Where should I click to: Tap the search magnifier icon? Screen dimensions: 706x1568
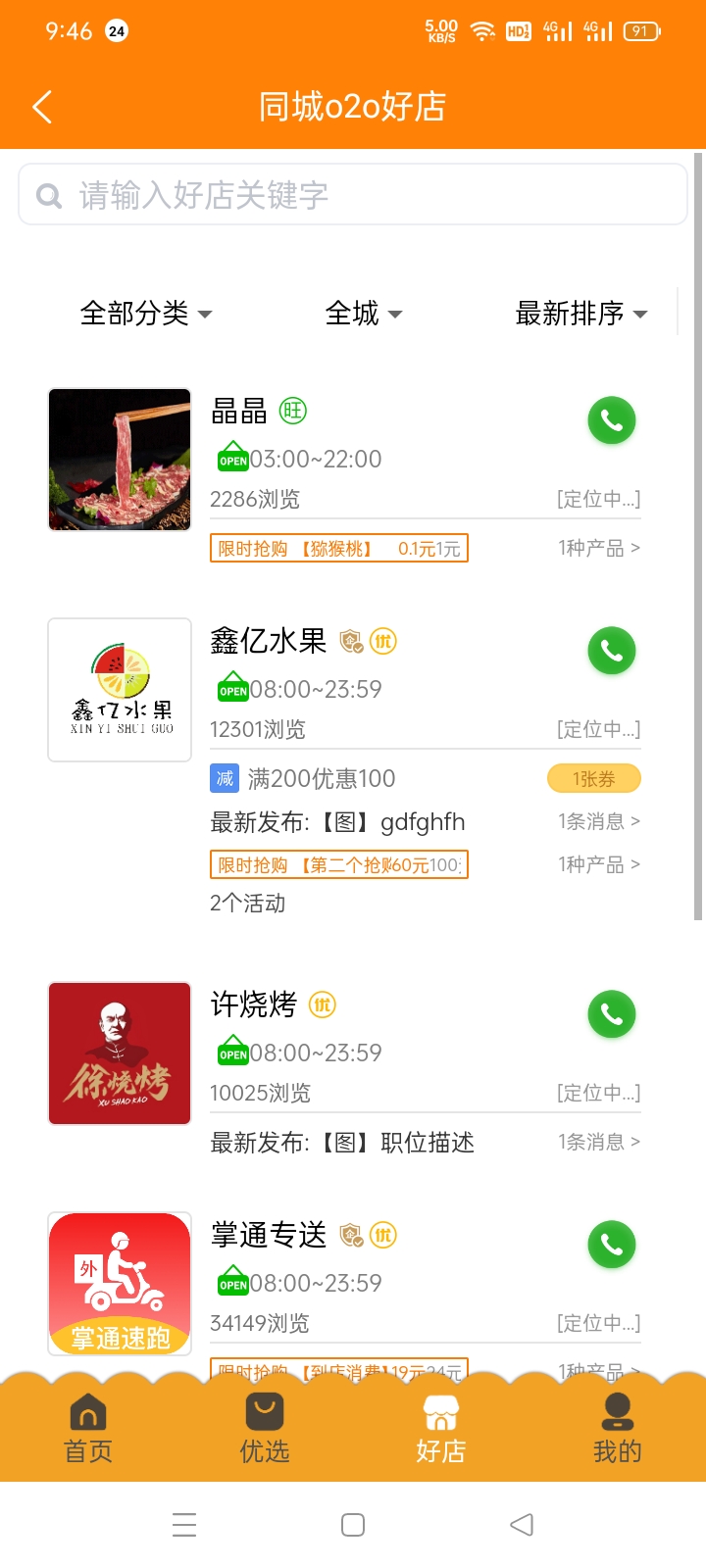pyautogui.click(x=48, y=195)
